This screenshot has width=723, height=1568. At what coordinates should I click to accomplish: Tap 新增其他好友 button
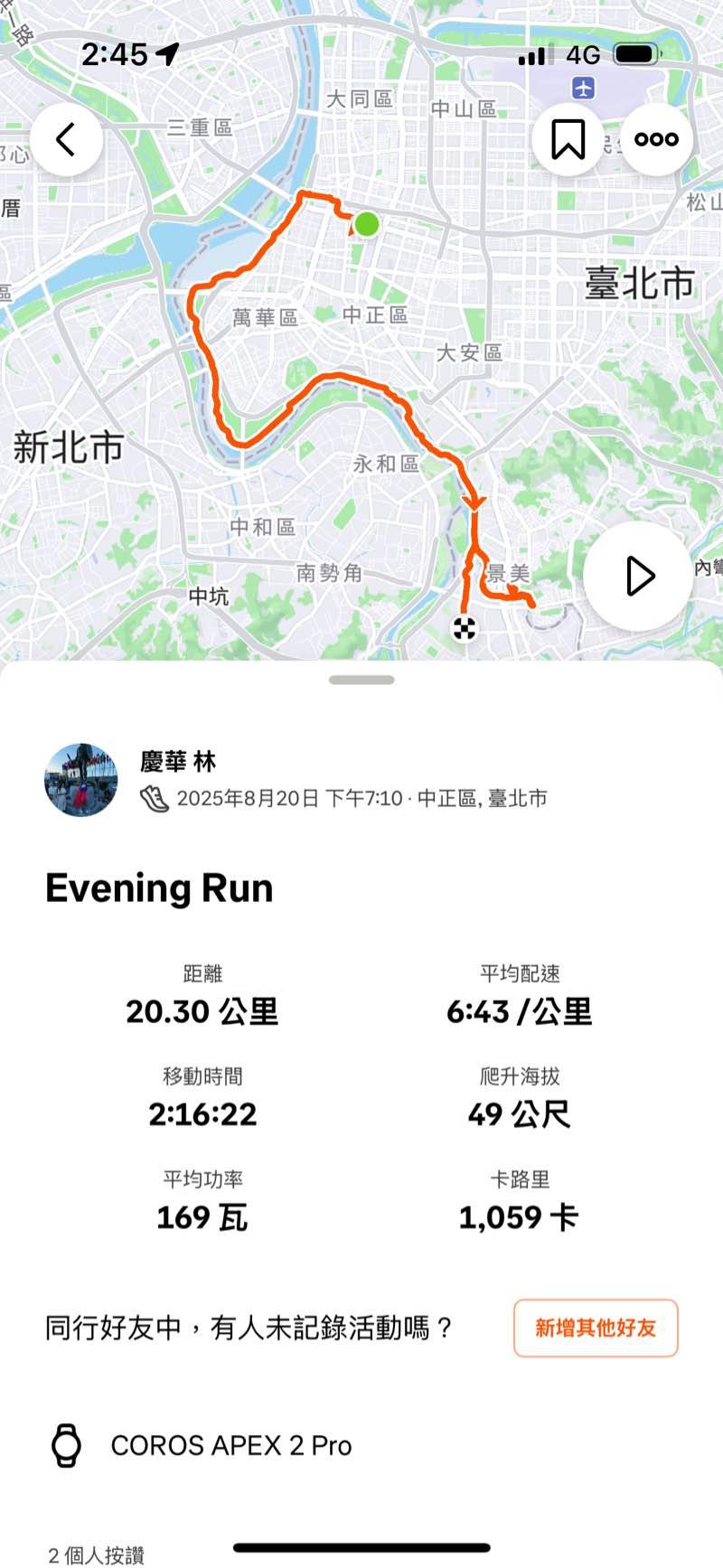(596, 1328)
